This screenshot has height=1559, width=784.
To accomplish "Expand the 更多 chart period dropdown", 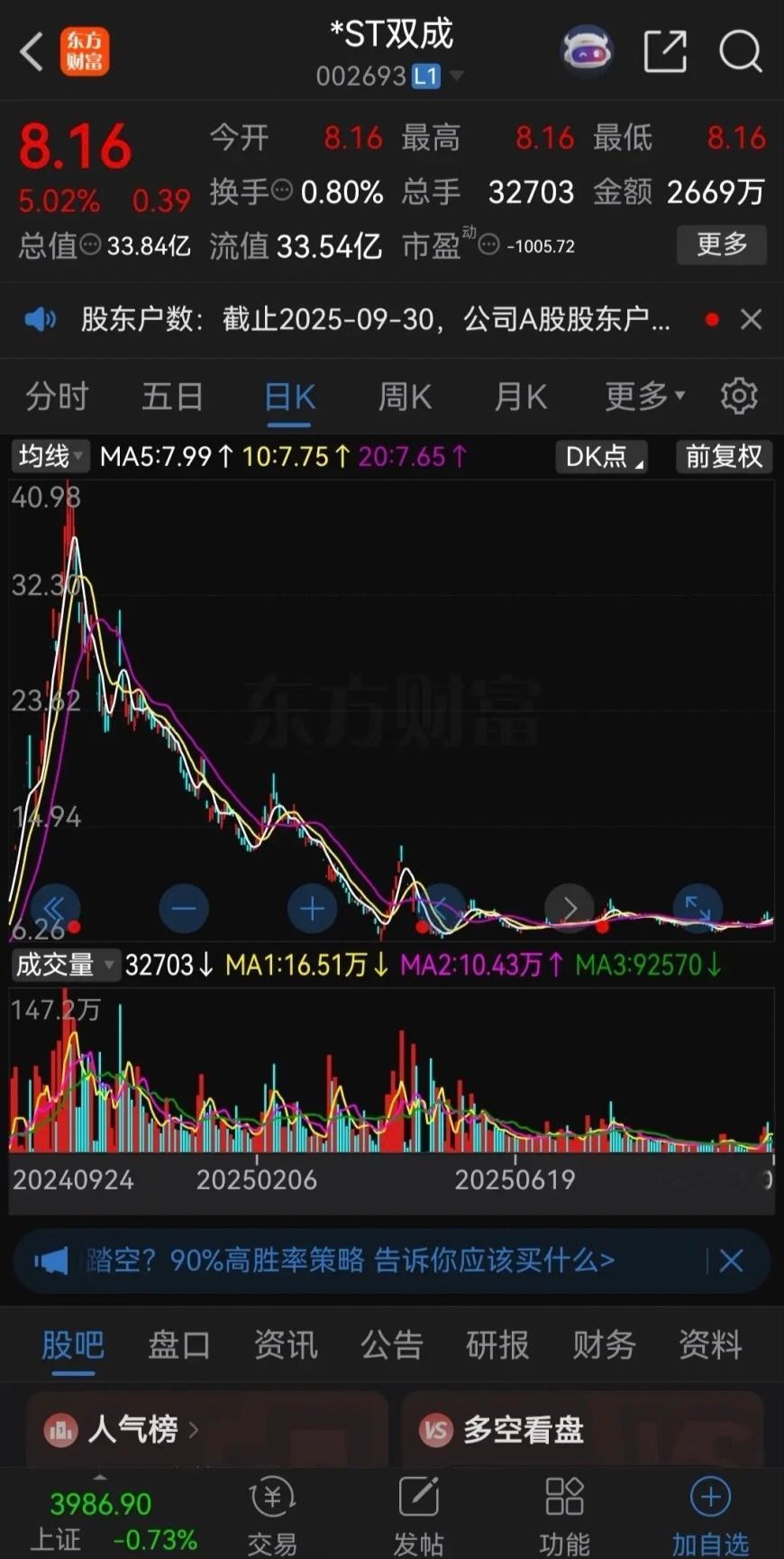I will point(643,396).
